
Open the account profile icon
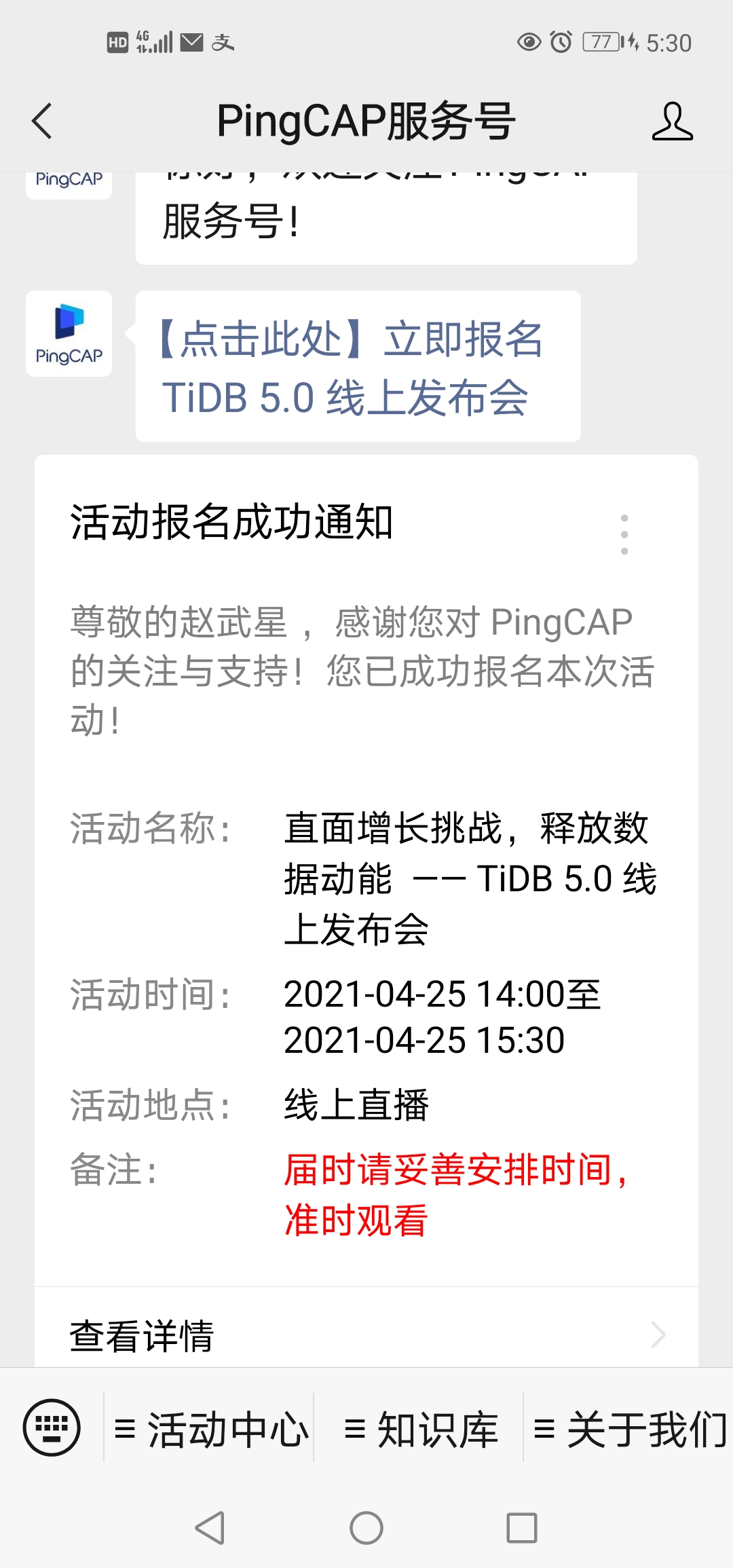tap(672, 122)
